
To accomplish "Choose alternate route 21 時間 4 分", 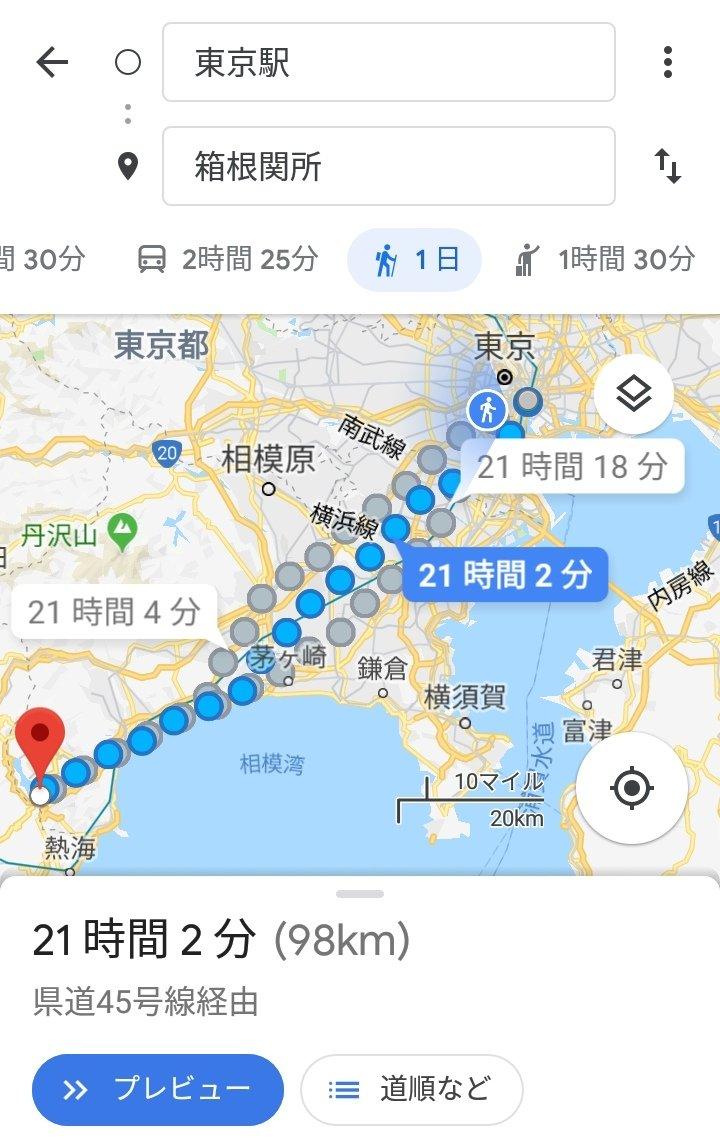I will tap(113, 611).
